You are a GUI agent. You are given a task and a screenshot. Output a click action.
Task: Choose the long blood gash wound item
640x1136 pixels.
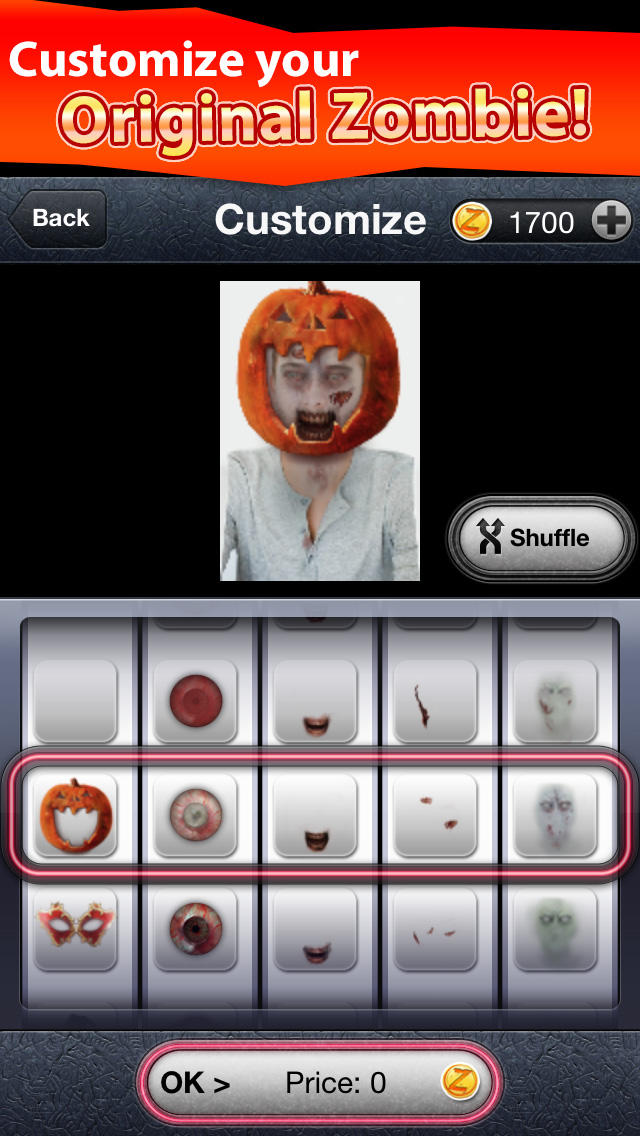tap(435, 700)
